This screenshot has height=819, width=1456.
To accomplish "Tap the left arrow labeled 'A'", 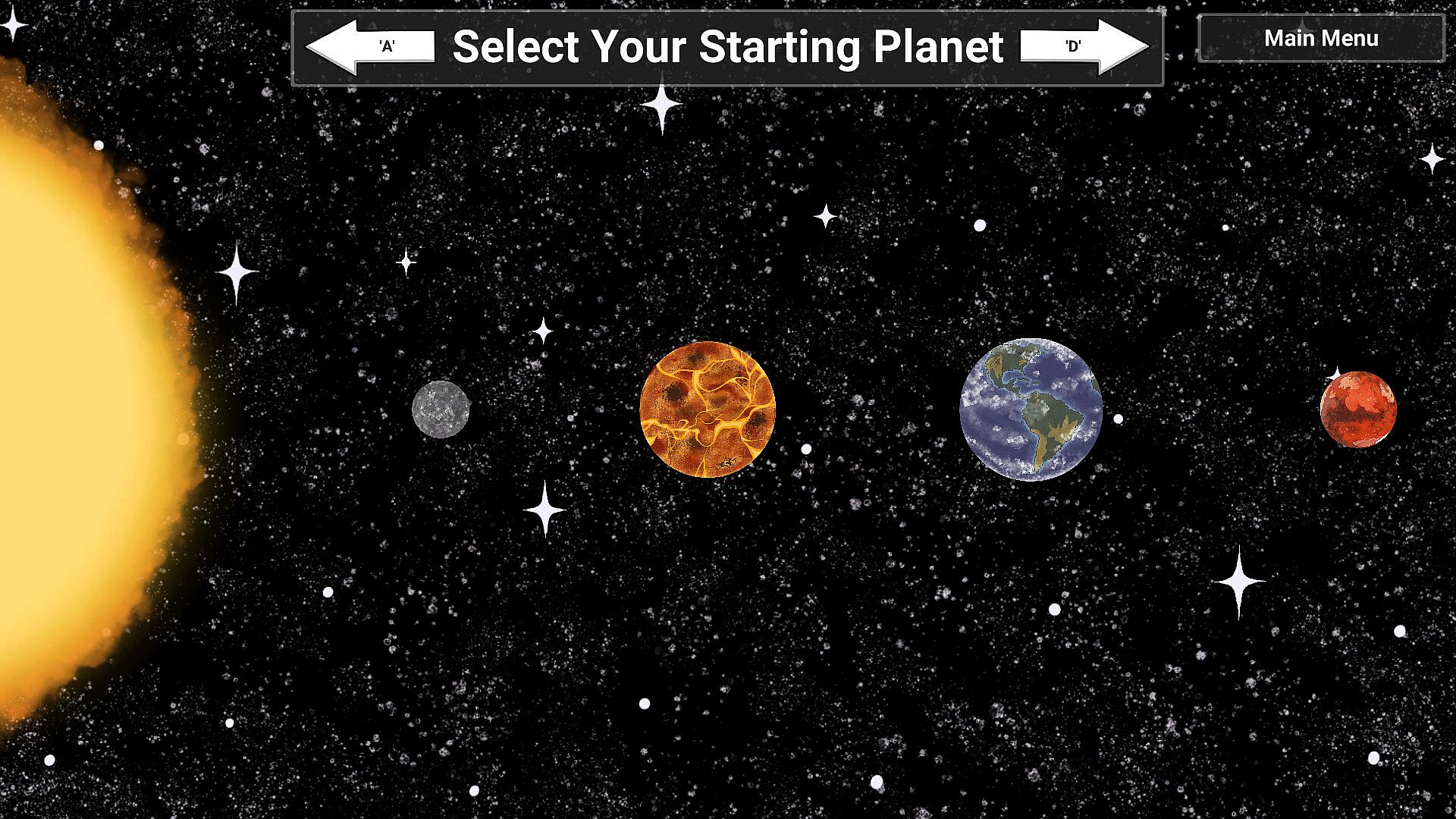I will [369, 46].
